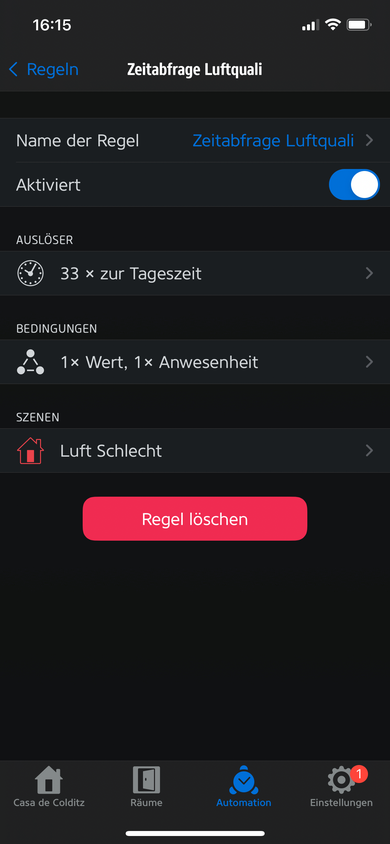Switch to the Räume tab
390x844 pixels.
pyautogui.click(x=146, y=786)
